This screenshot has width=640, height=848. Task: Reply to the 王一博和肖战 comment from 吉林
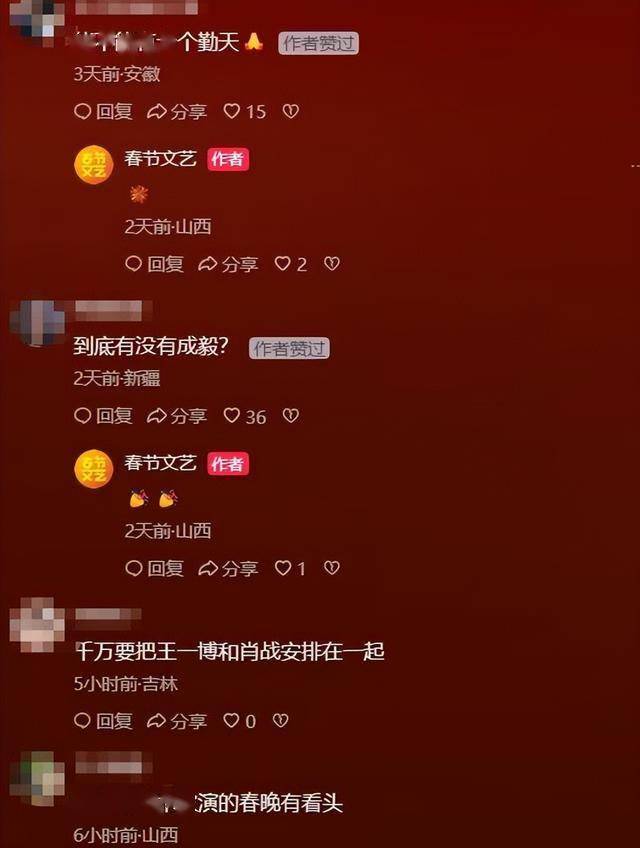104,720
